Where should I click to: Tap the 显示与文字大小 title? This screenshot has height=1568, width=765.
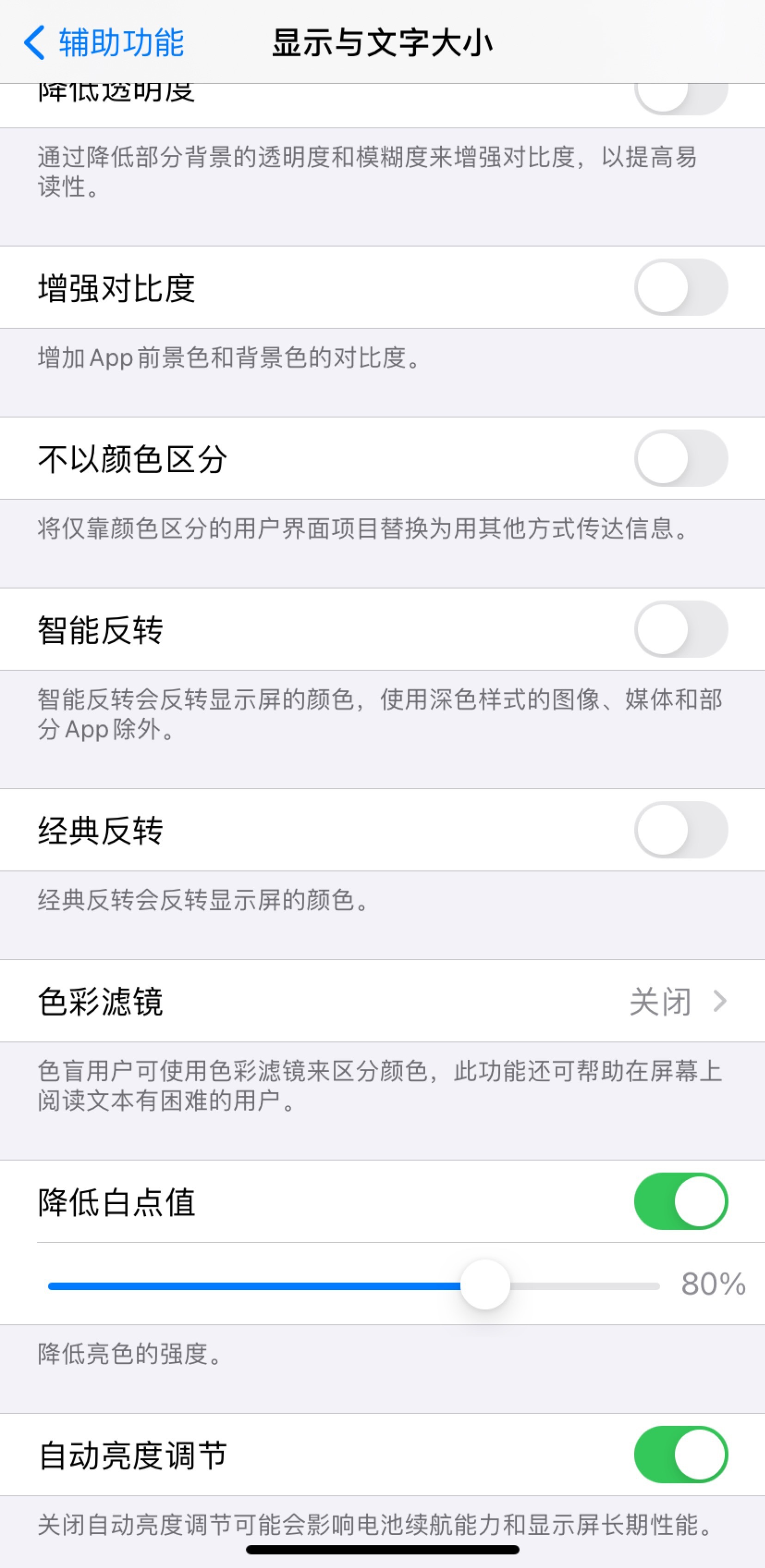[383, 42]
